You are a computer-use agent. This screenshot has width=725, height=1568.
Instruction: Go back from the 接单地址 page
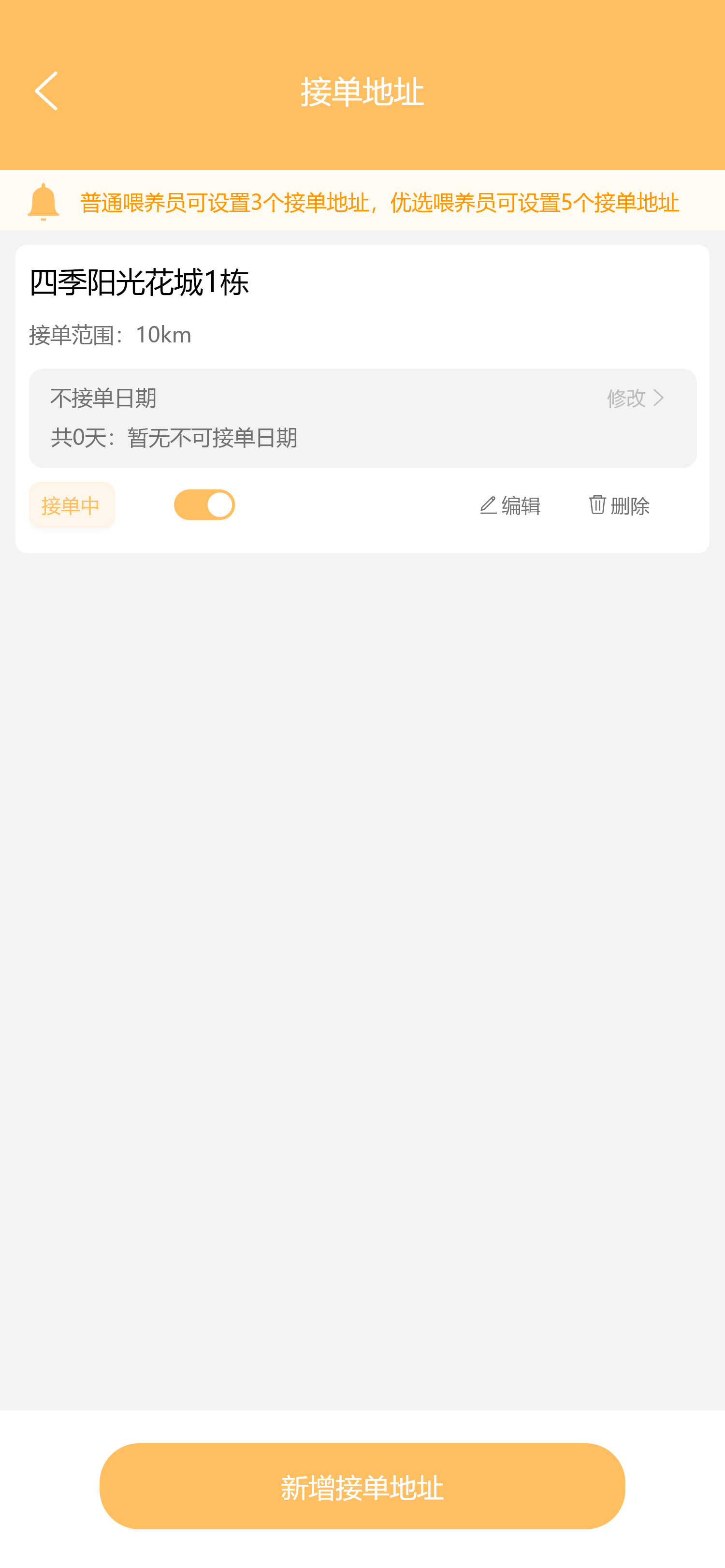(46, 91)
